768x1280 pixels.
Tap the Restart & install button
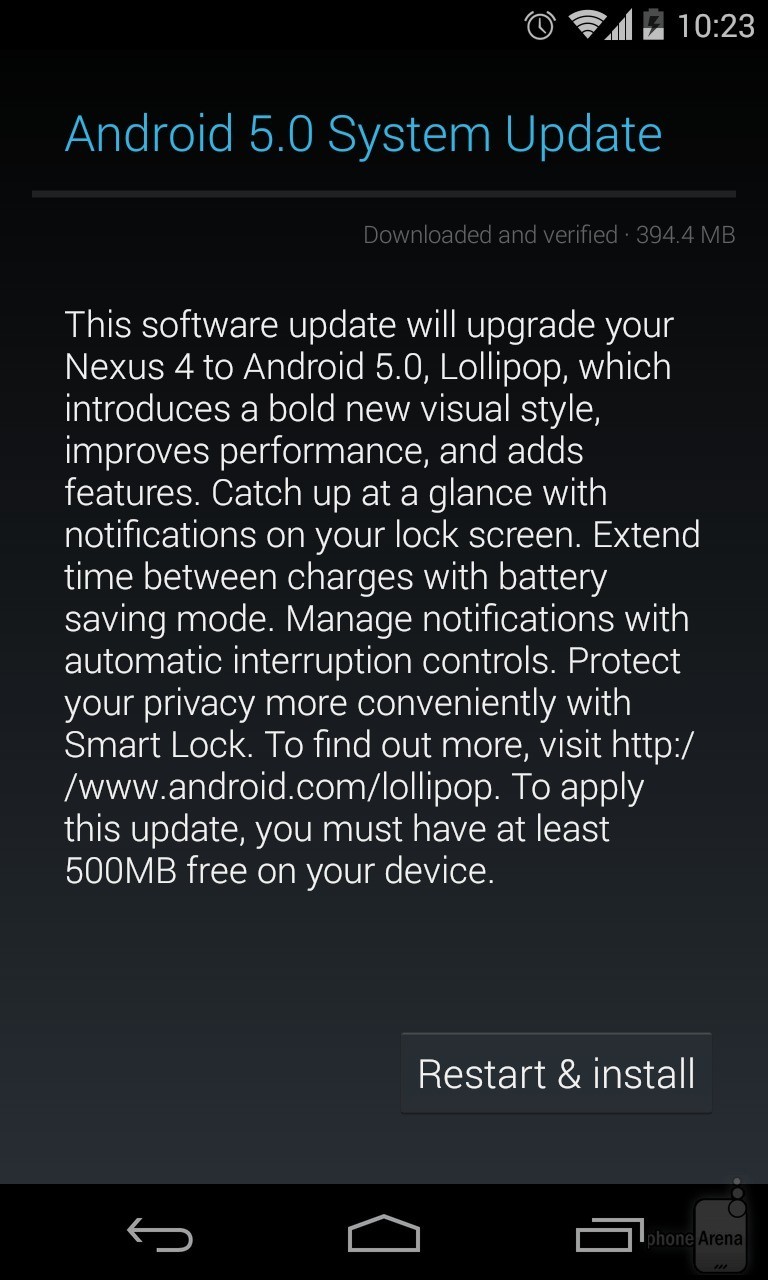point(556,1074)
